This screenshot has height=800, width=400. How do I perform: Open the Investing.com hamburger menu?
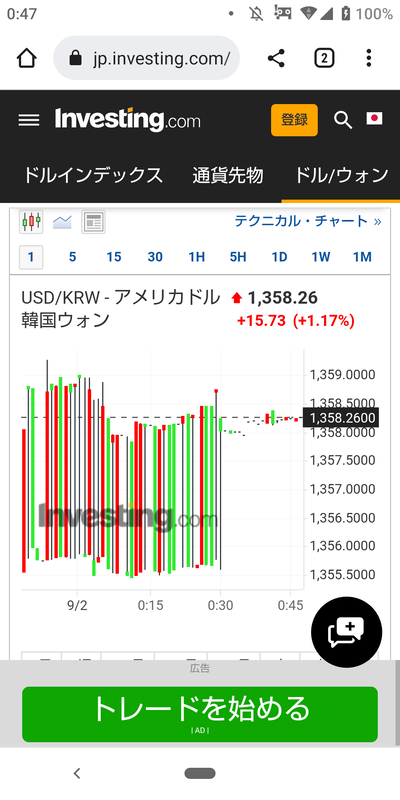[x=29, y=120]
